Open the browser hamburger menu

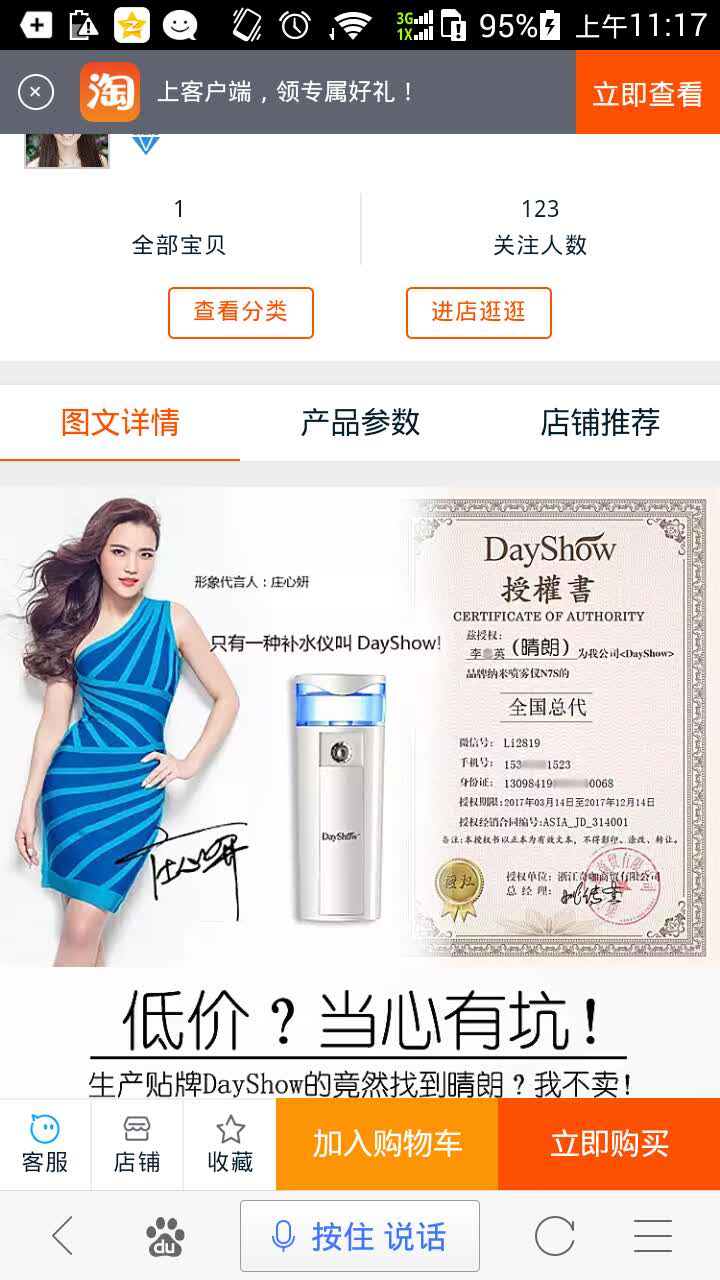pyautogui.click(x=652, y=1237)
